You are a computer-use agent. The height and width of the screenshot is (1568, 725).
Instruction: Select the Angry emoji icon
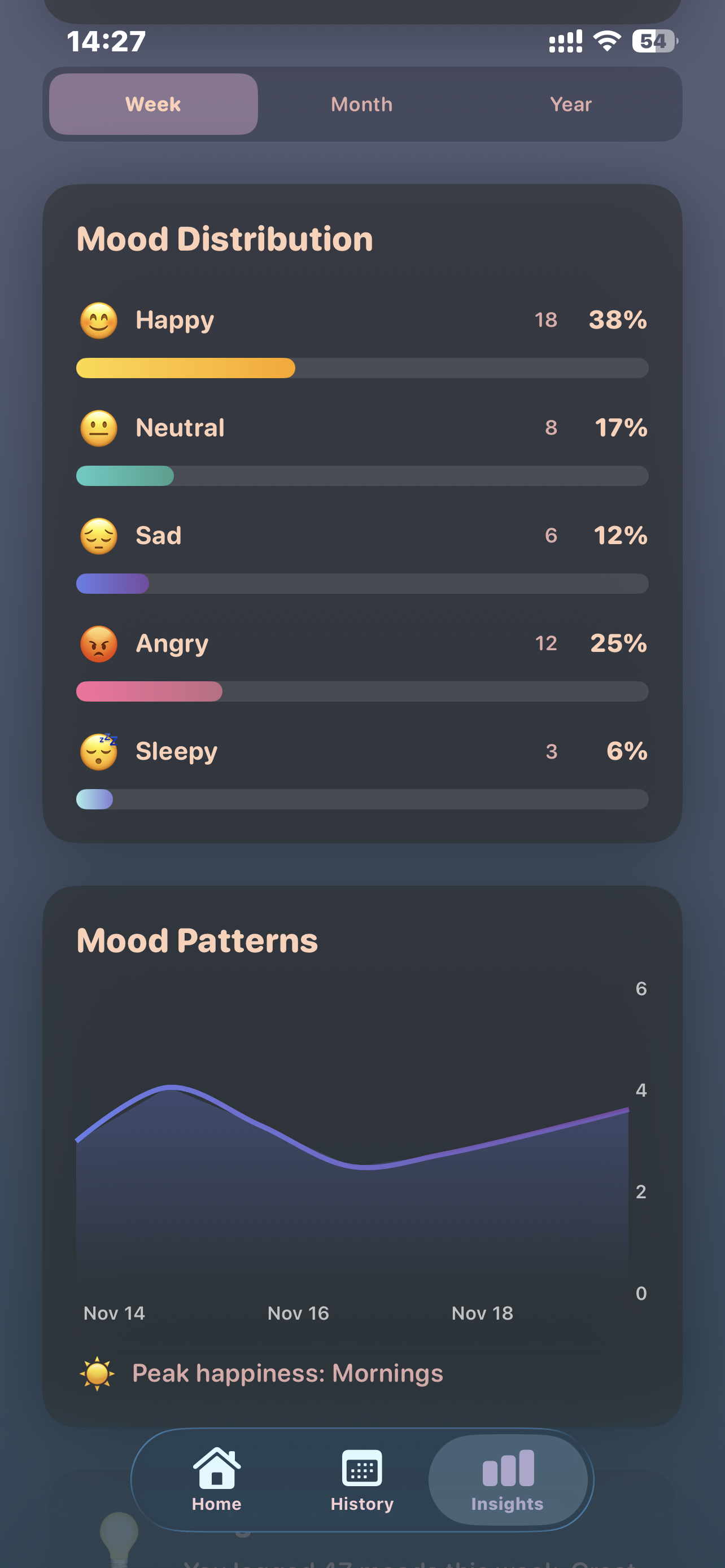pos(99,643)
